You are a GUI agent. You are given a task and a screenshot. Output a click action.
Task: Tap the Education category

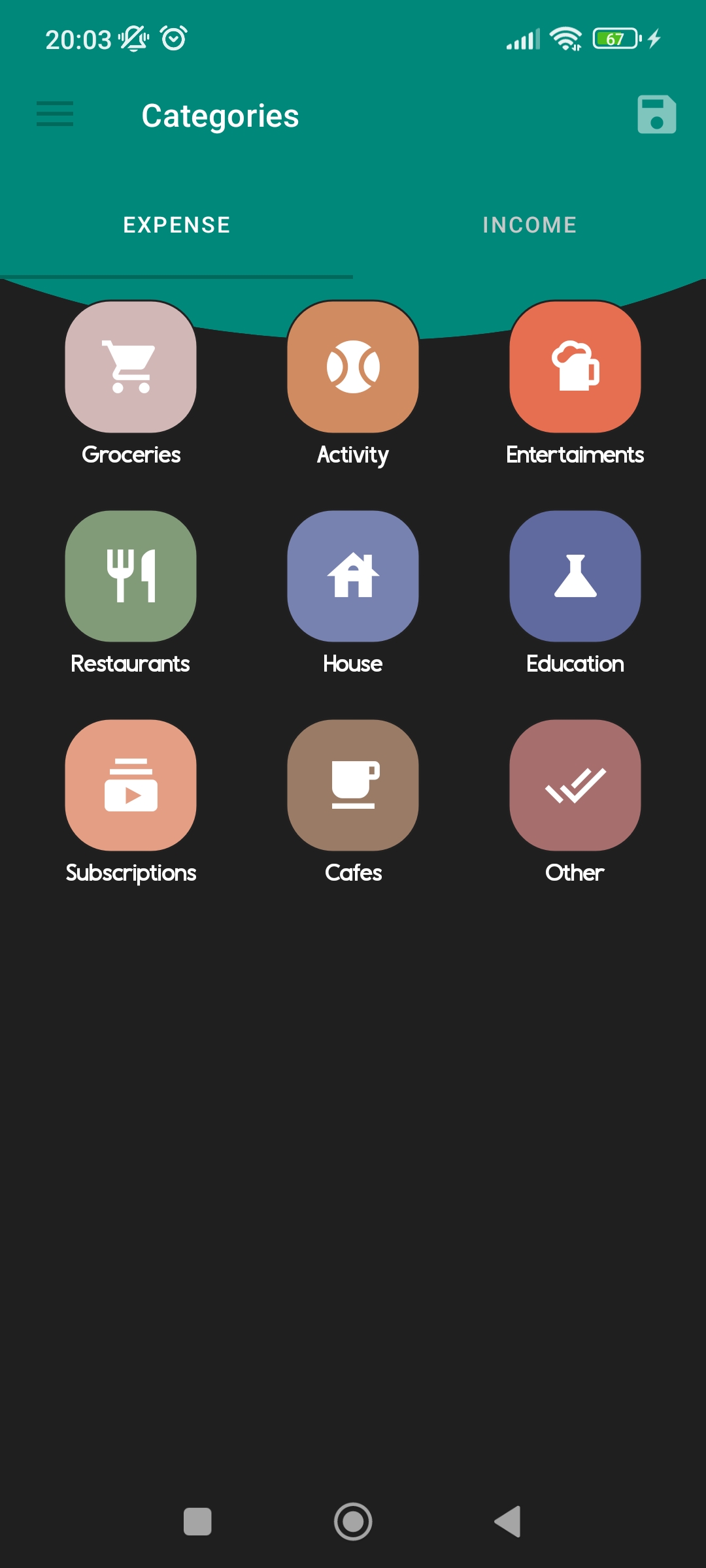pos(575,576)
